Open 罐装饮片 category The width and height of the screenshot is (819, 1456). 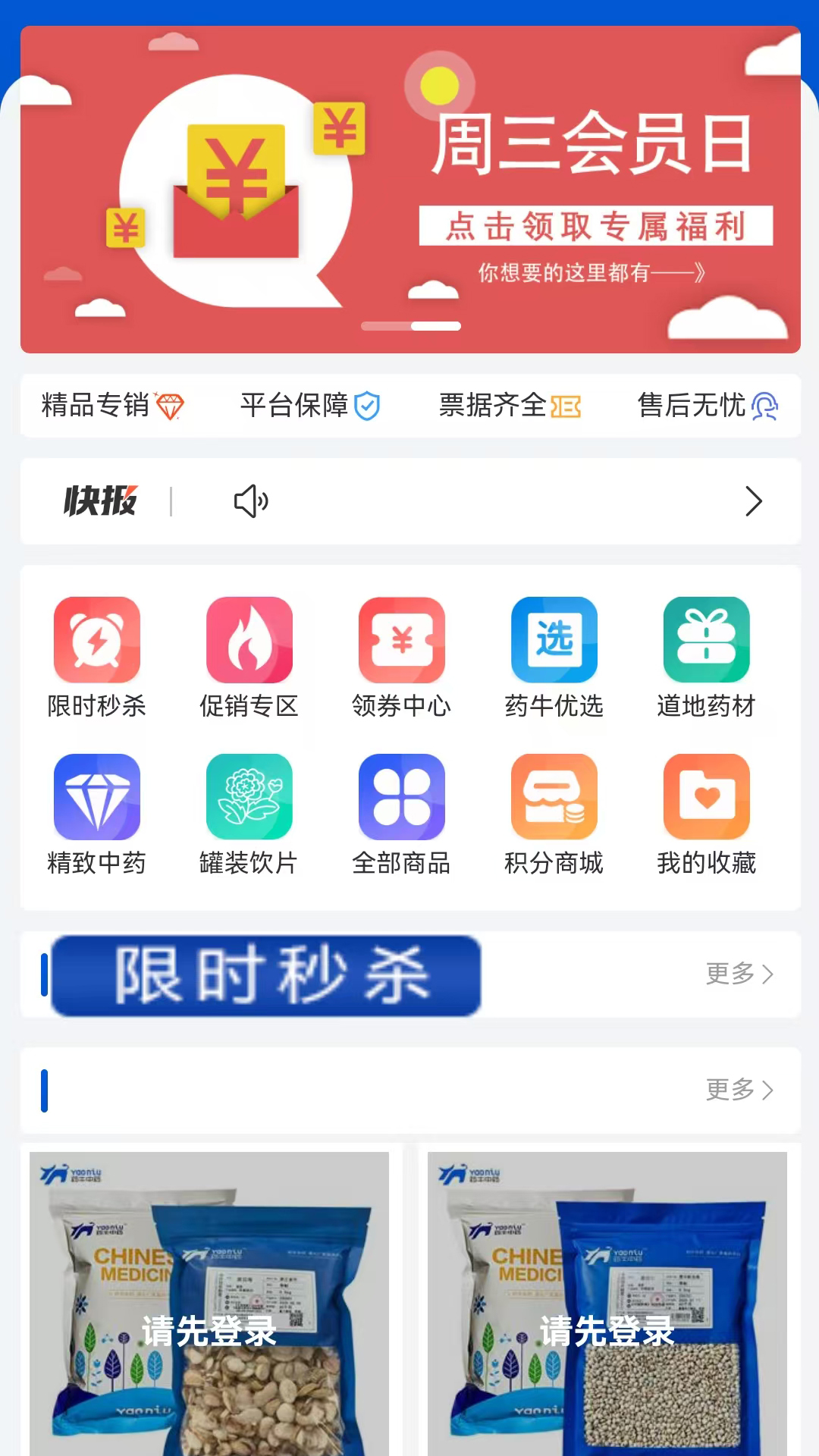(249, 814)
